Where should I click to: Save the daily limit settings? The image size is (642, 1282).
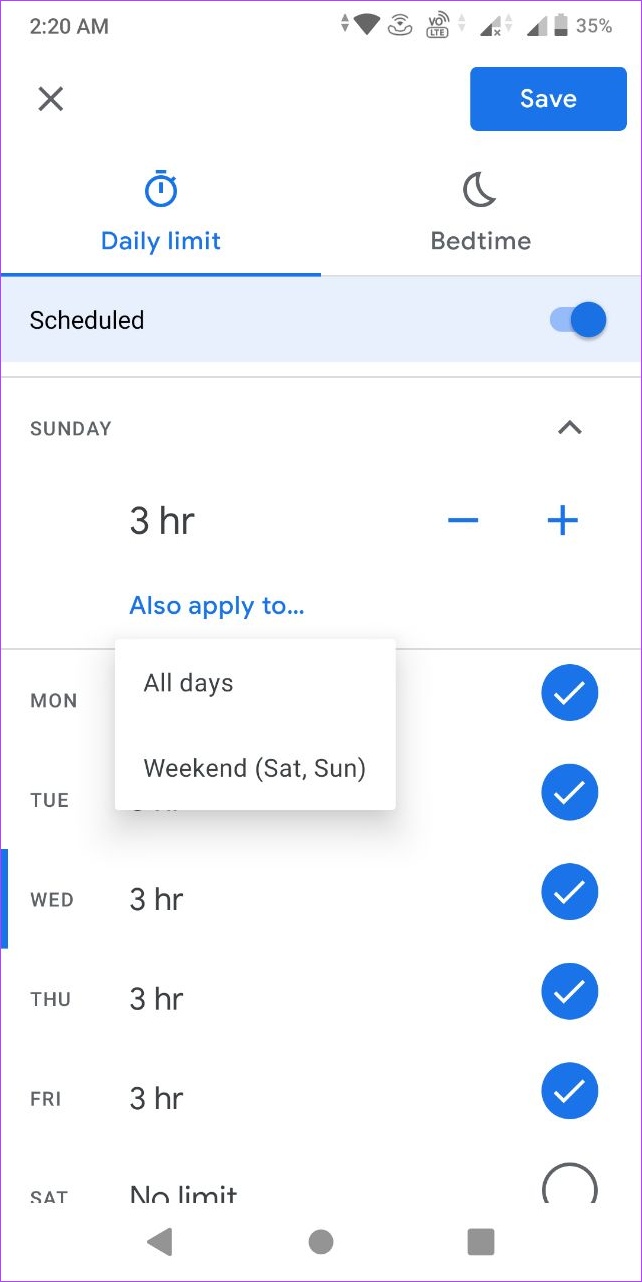tap(548, 99)
